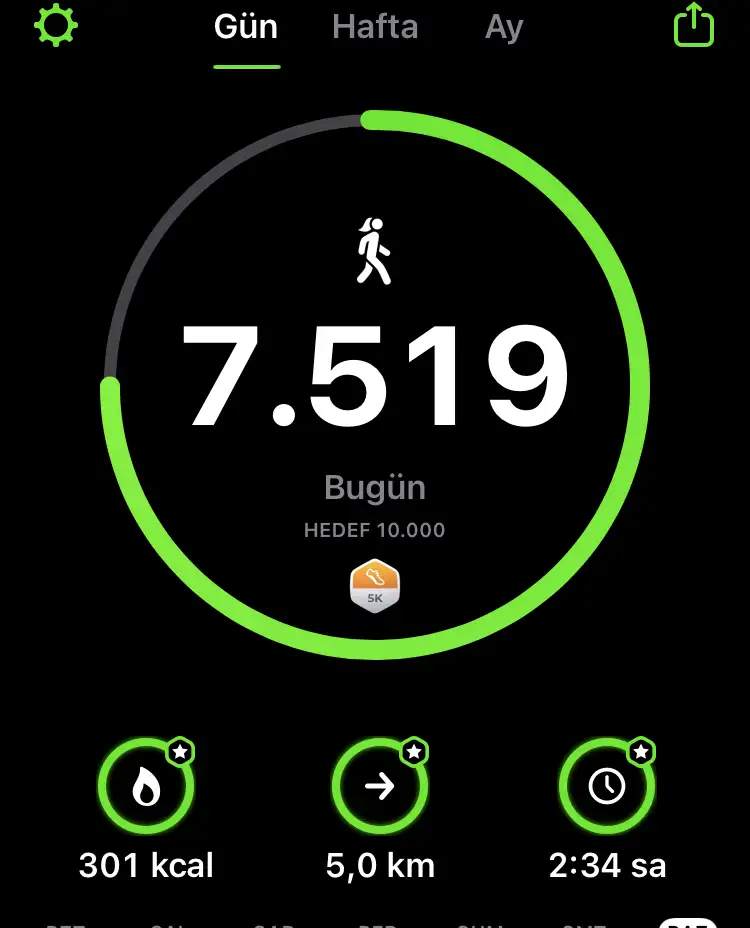Open the 5,0 km distance ring
The width and height of the screenshot is (750, 928).
[380, 788]
